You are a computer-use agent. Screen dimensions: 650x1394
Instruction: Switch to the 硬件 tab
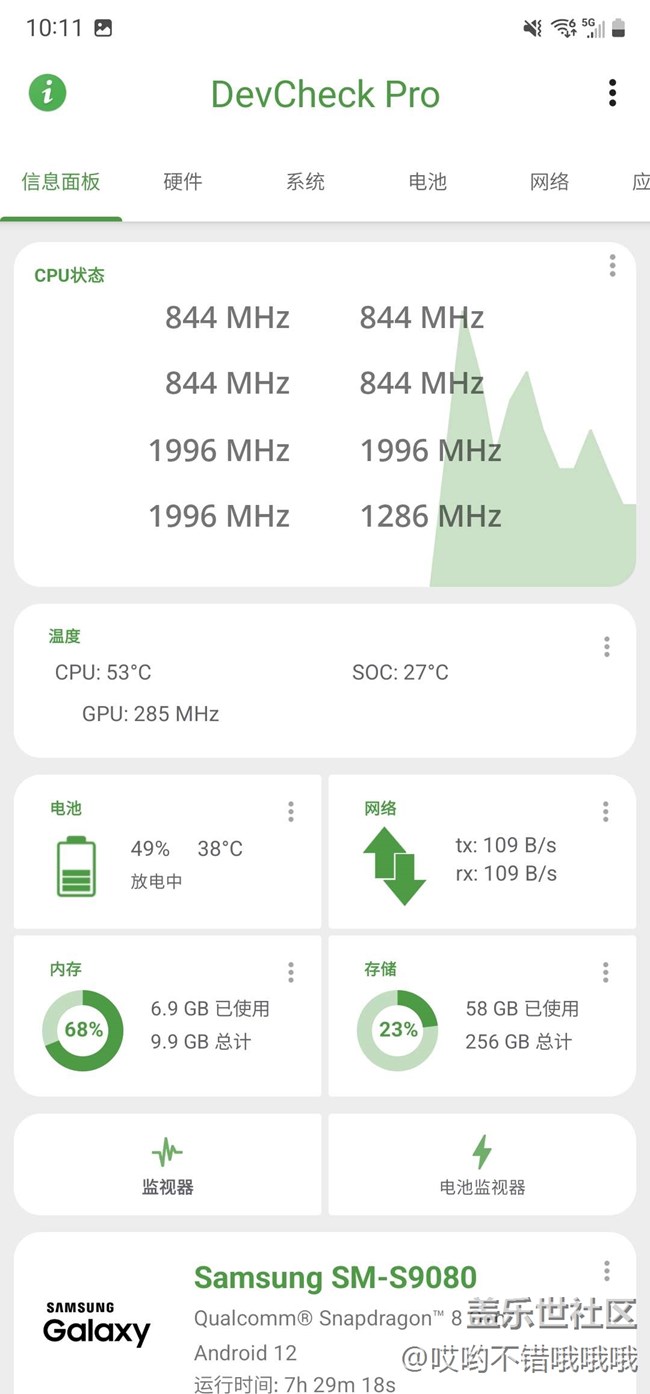[183, 181]
